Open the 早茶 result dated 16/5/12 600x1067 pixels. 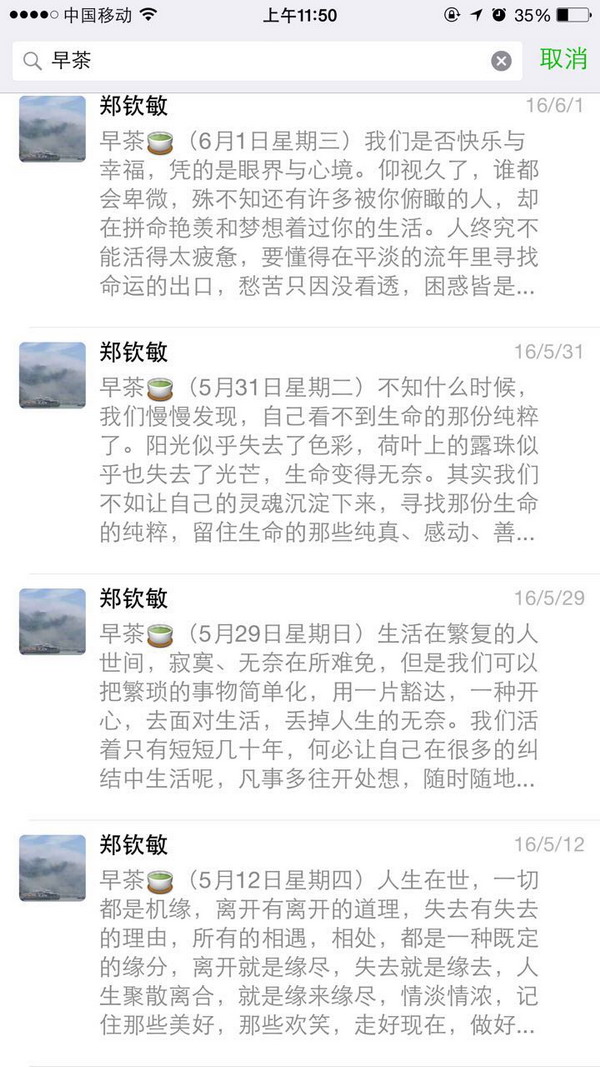click(300, 943)
